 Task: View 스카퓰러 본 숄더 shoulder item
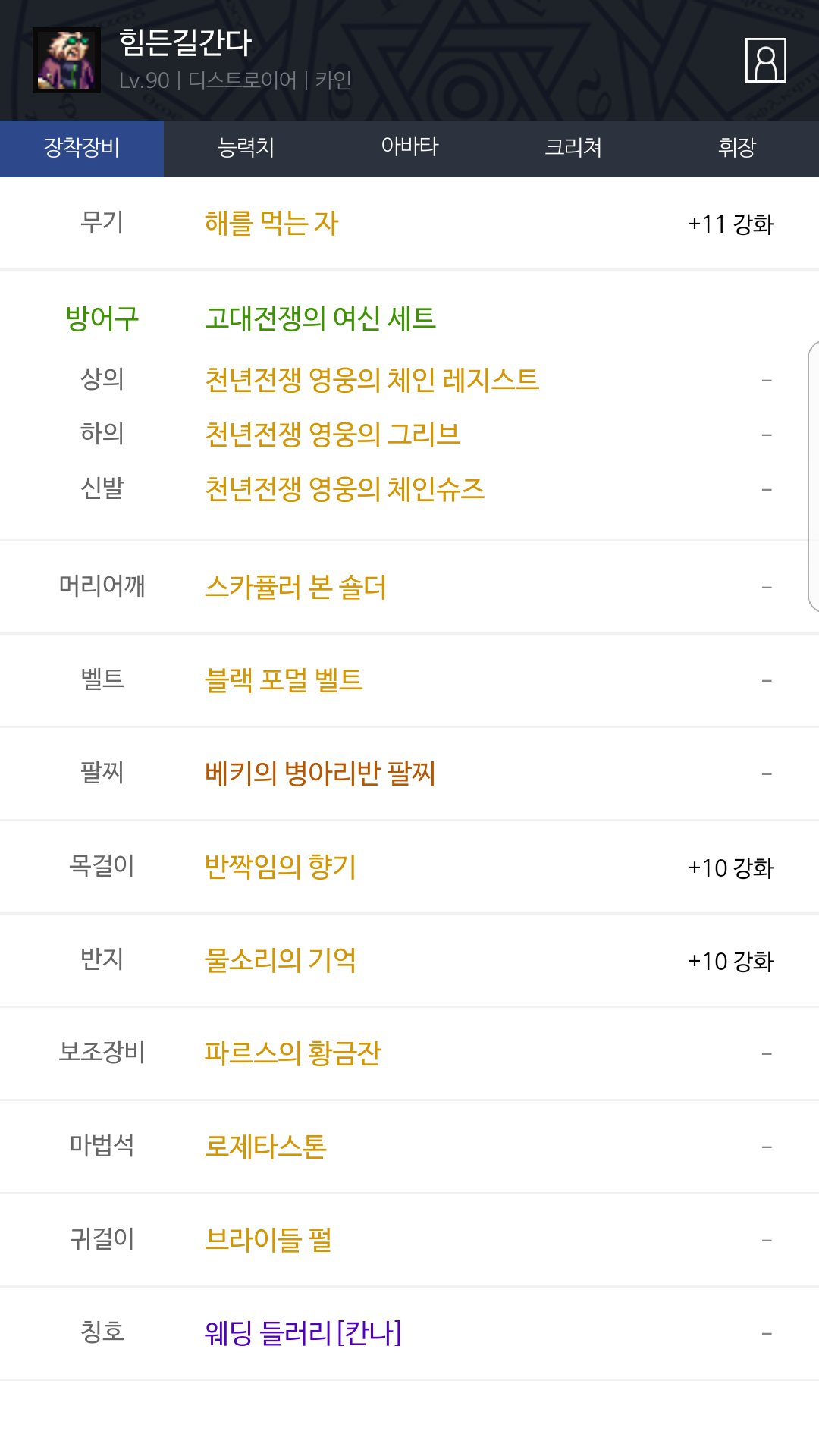tap(297, 586)
